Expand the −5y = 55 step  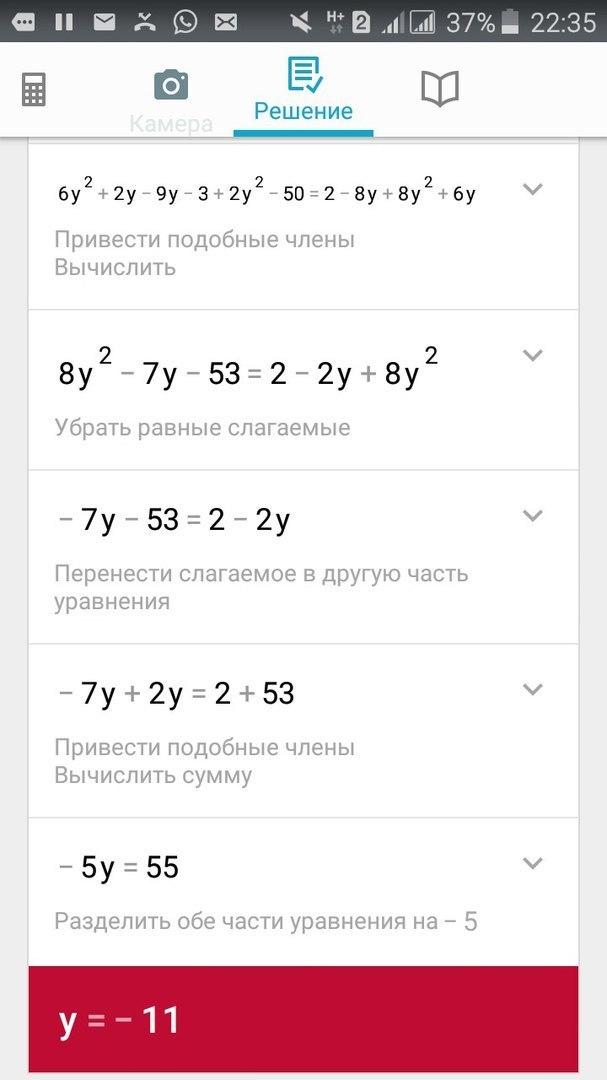pyautogui.click(x=533, y=863)
